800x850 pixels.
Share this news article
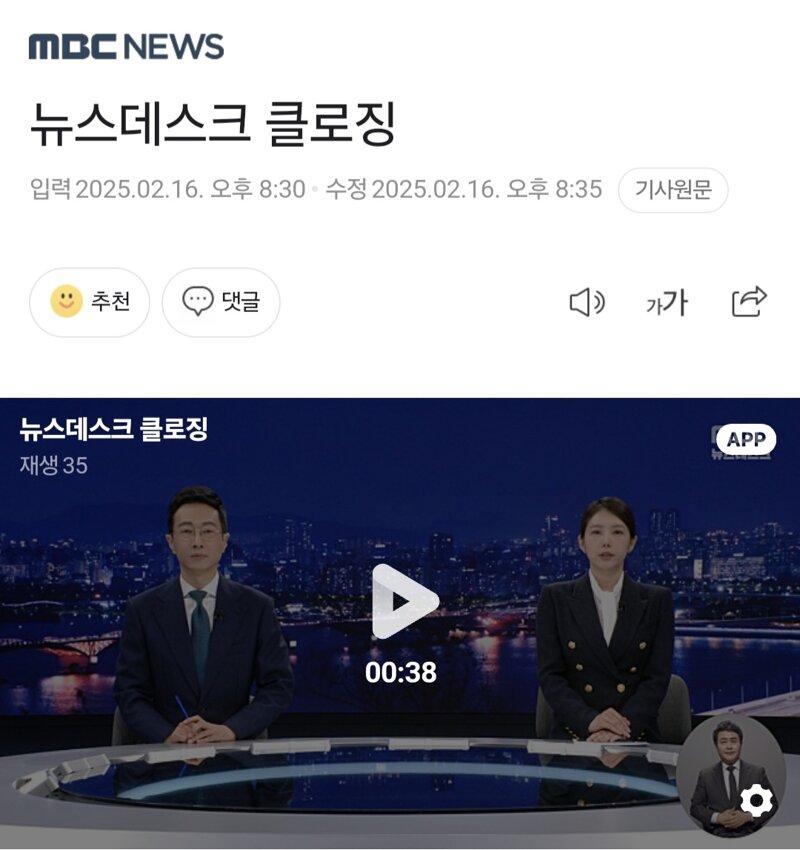pyautogui.click(x=749, y=302)
